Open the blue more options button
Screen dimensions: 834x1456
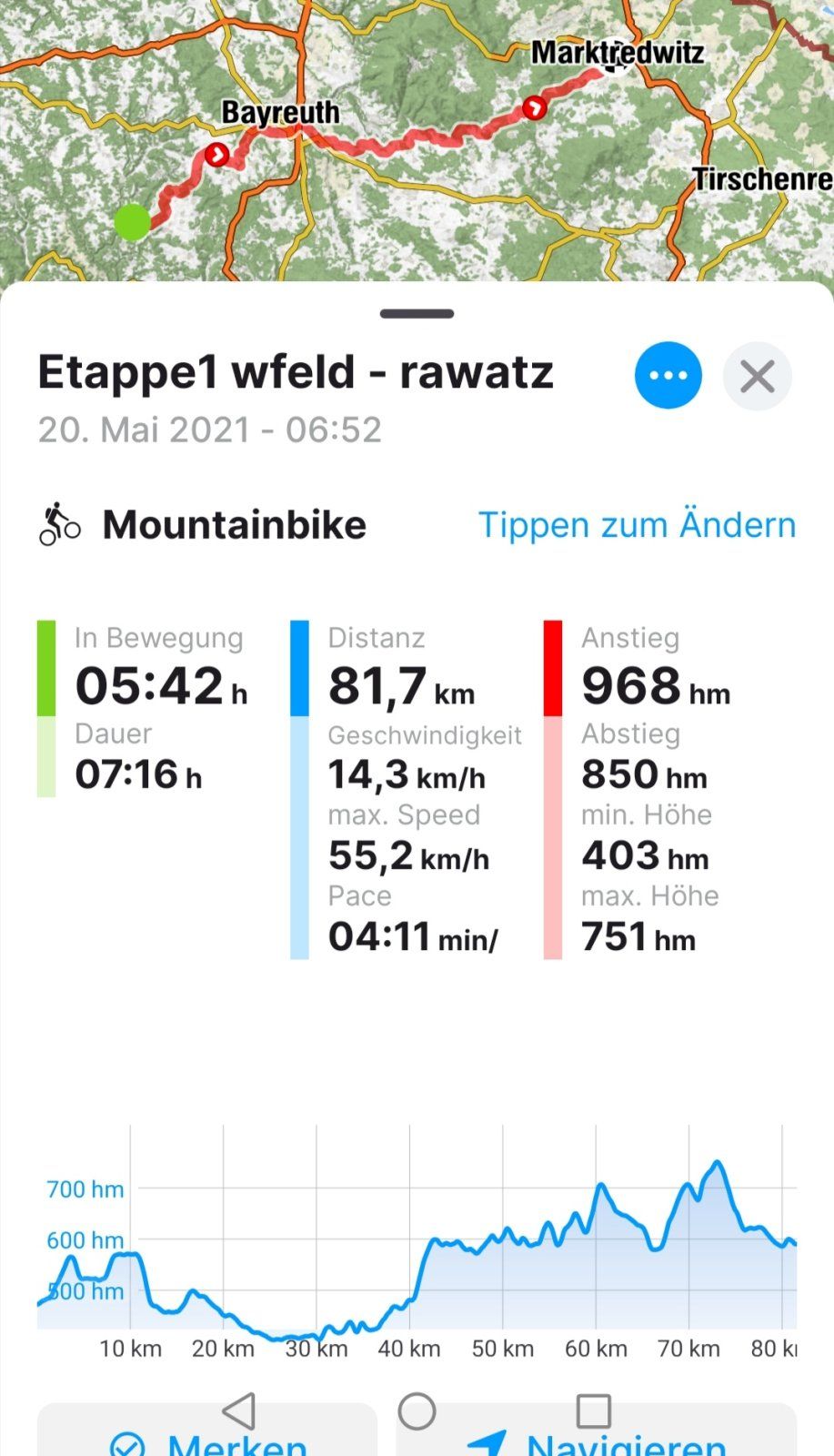(x=668, y=375)
